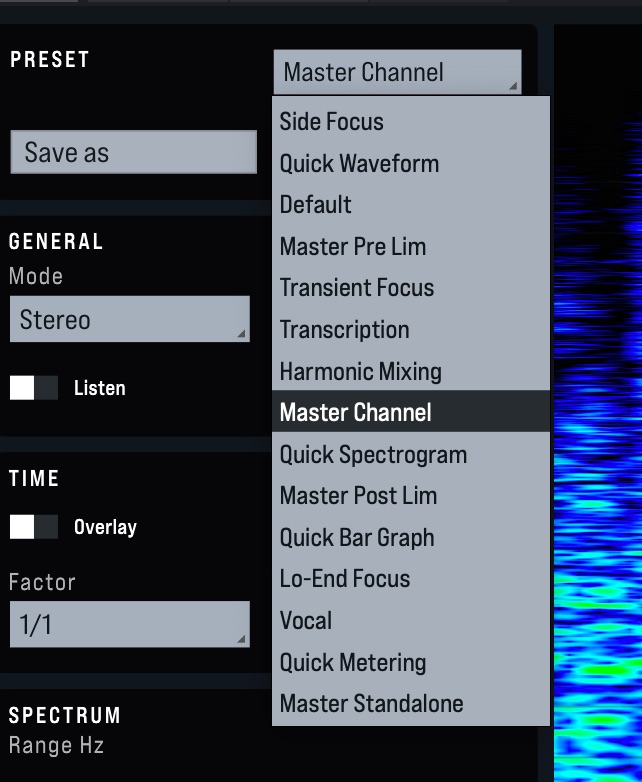Choose the Transcription preset

tap(410, 330)
